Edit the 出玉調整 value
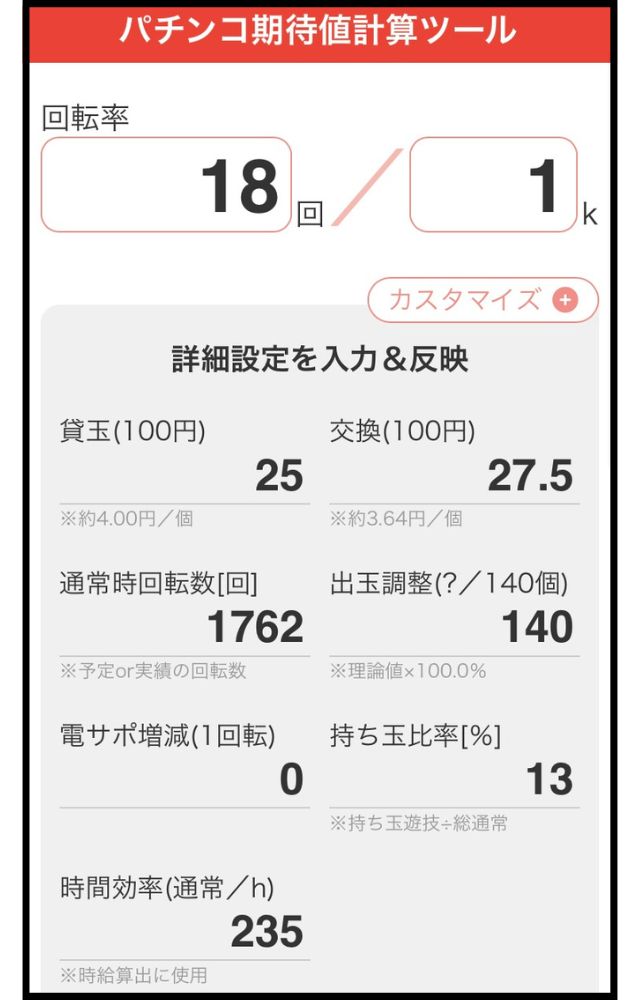Viewport: 640px width, 1000px height. coord(455,627)
